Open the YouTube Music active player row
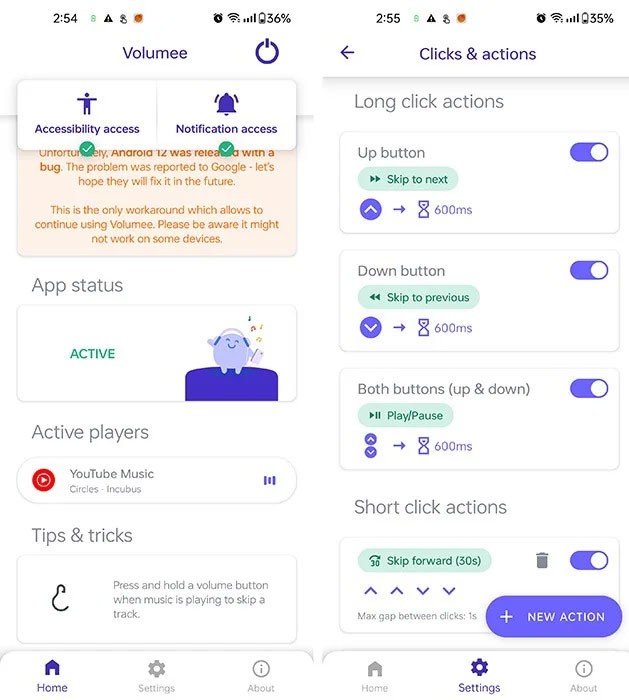This screenshot has width=629, height=700. 157,480
